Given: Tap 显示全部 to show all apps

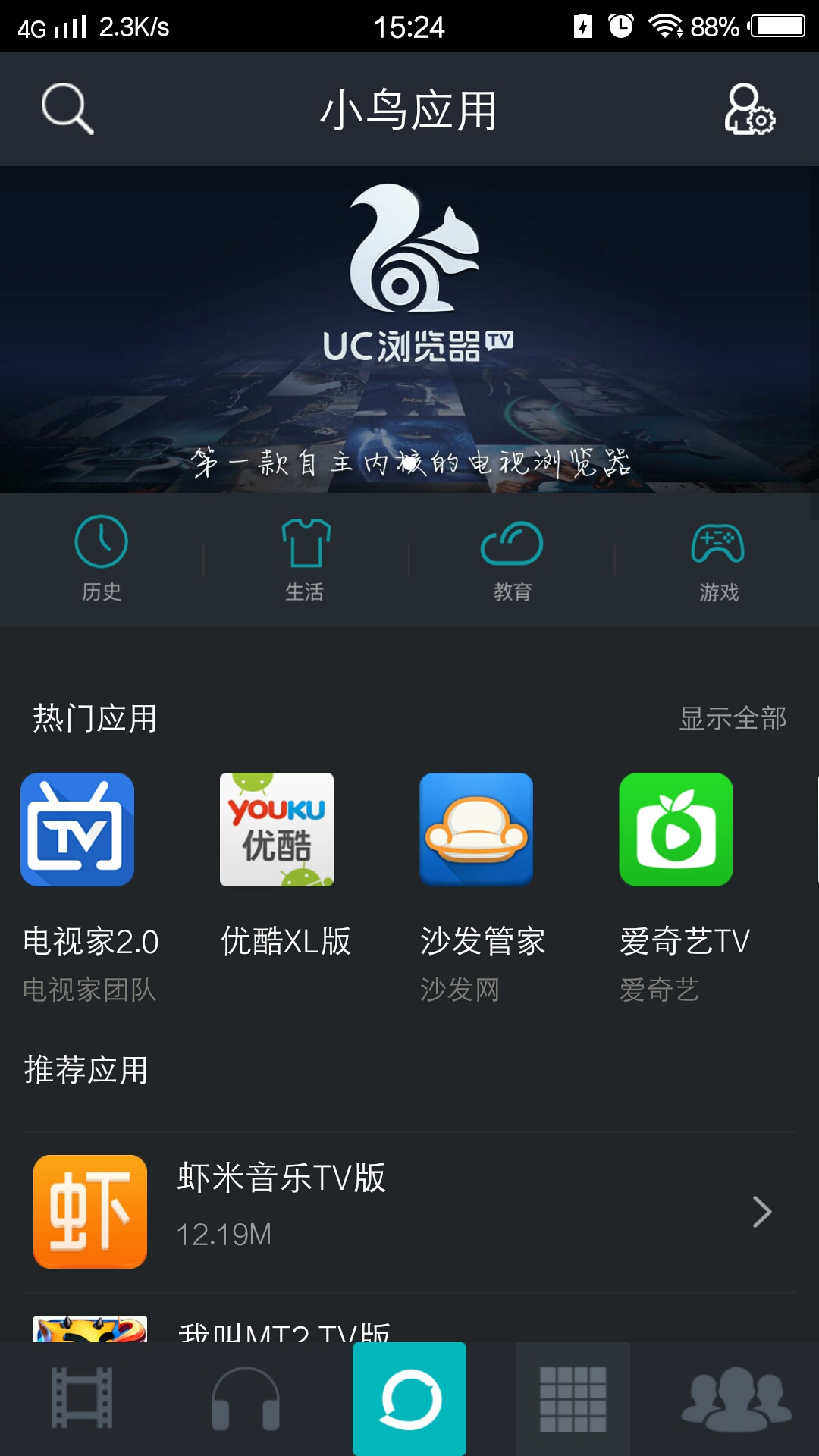Looking at the screenshot, I should tap(733, 718).
